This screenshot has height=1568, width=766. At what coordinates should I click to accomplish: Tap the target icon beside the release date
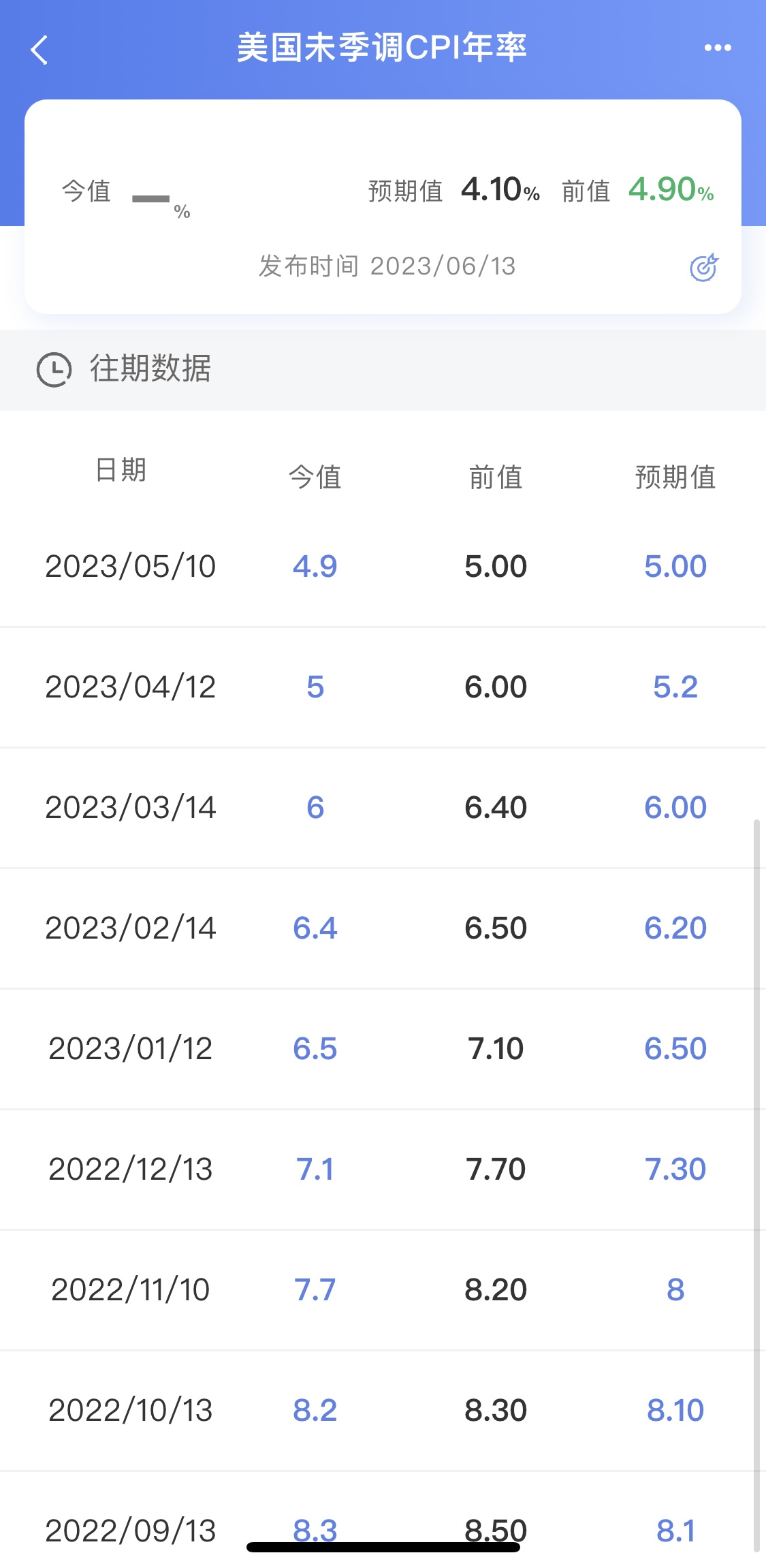(703, 267)
